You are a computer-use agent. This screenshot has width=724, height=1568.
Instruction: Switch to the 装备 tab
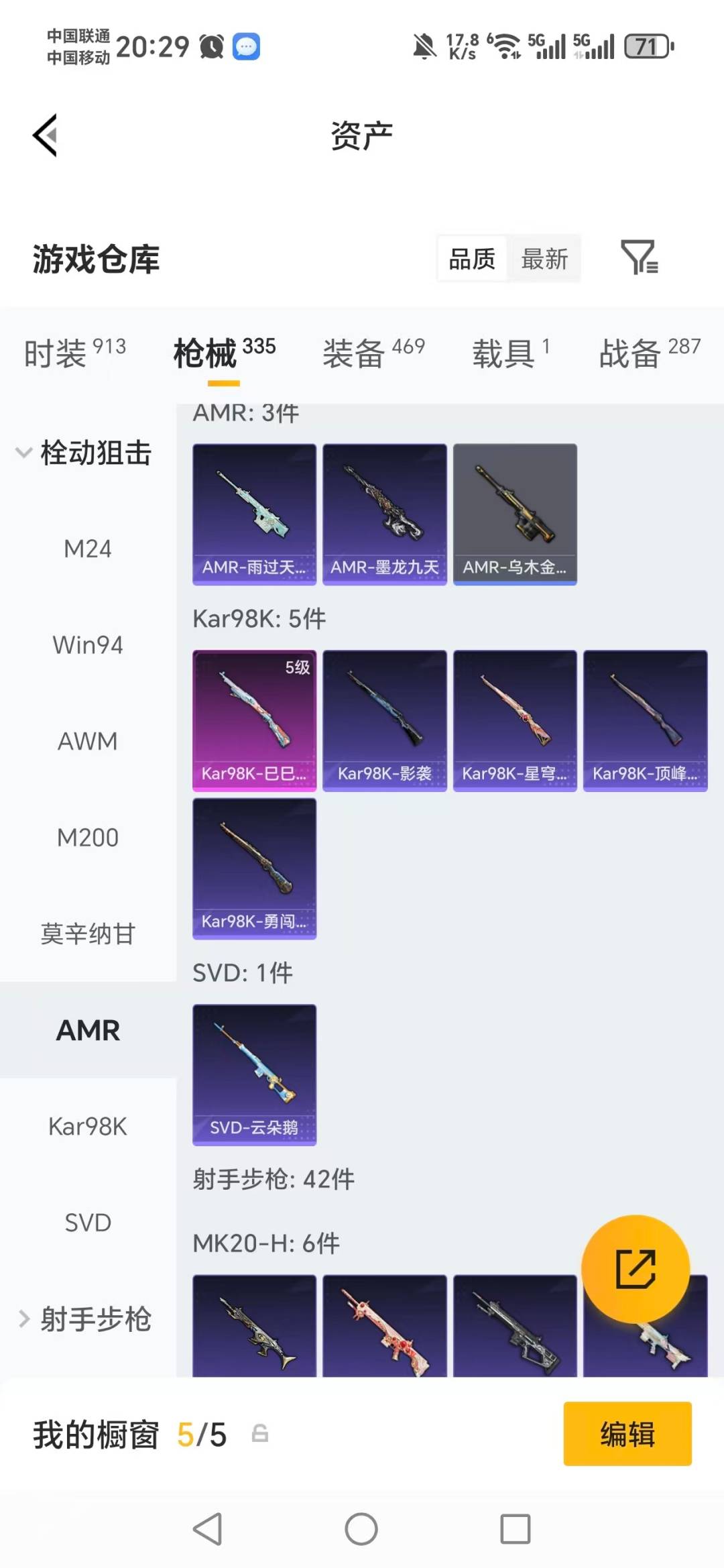(353, 353)
